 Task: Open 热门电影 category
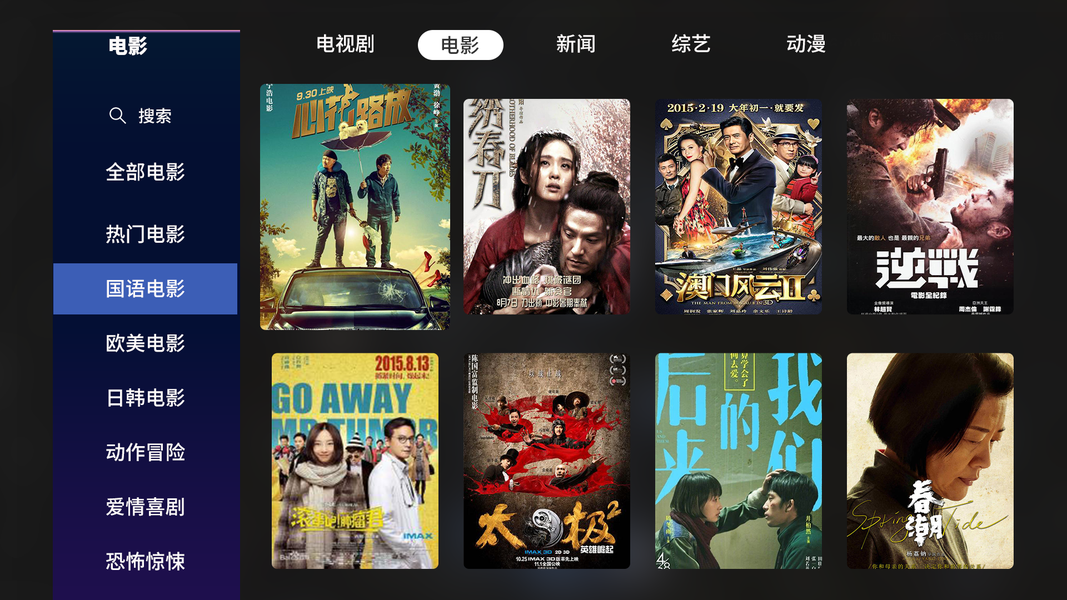tap(145, 234)
